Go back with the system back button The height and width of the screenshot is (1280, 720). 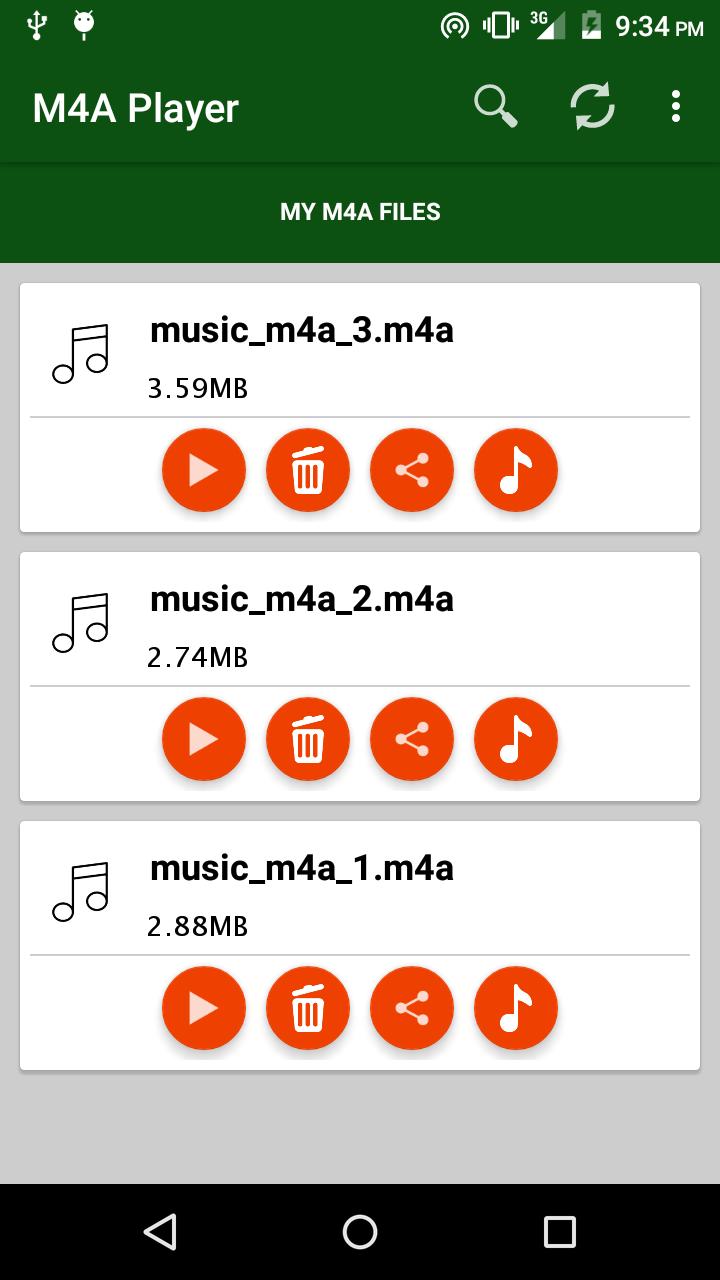(160, 1231)
